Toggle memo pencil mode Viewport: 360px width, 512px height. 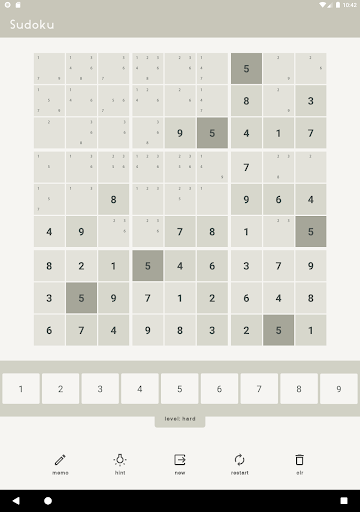(x=60, y=464)
